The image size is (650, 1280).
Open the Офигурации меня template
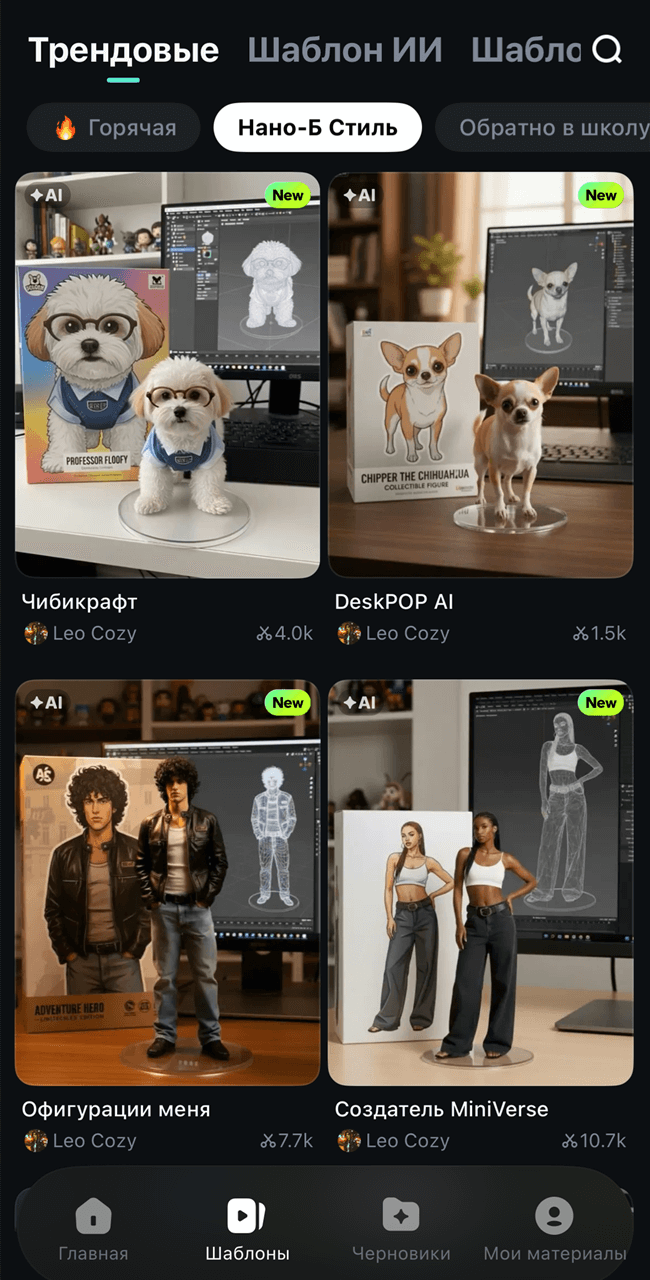click(x=167, y=883)
